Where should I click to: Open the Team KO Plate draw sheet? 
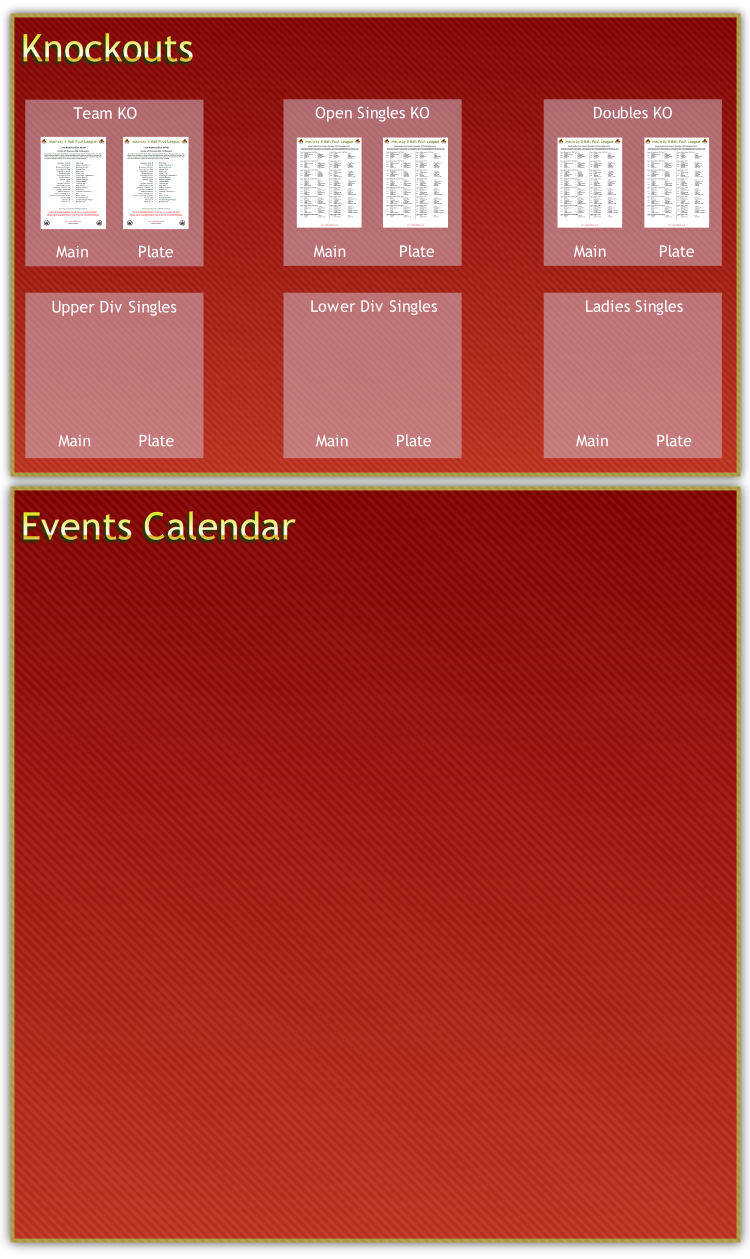[x=156, y=183]
